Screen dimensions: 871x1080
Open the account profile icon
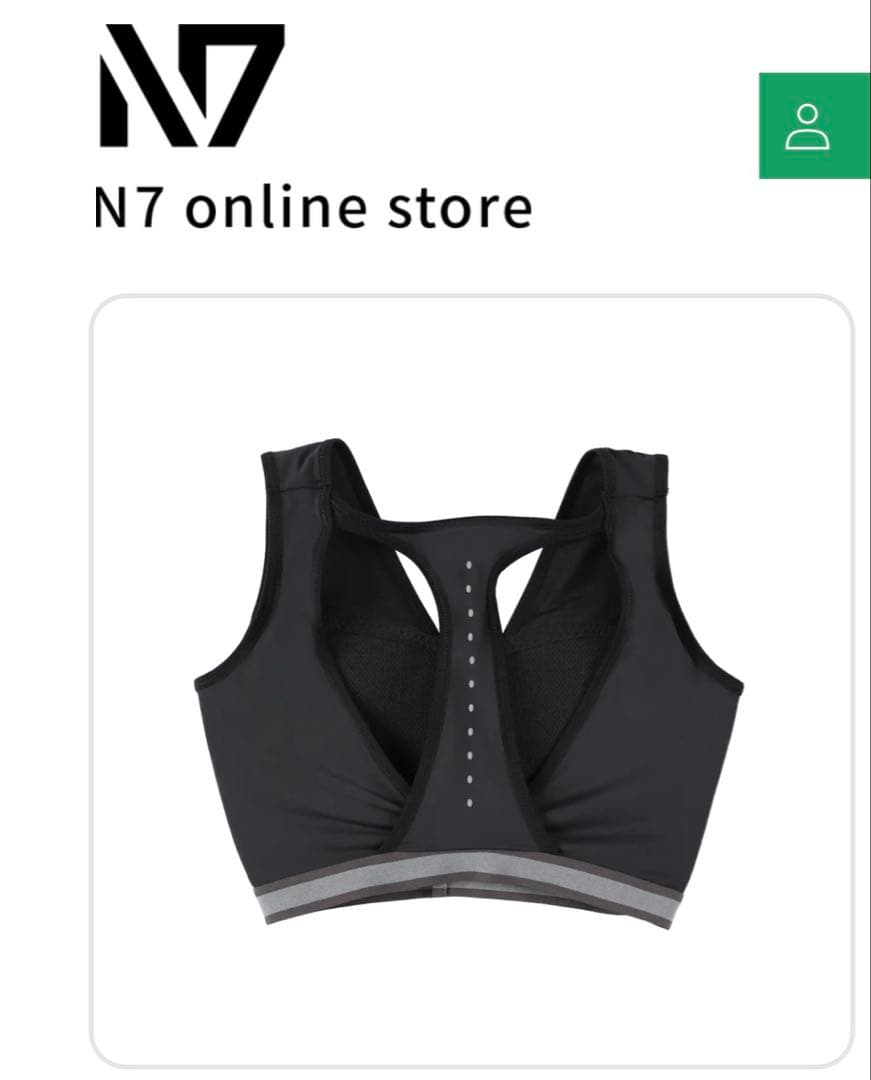(x=808, y=126)
